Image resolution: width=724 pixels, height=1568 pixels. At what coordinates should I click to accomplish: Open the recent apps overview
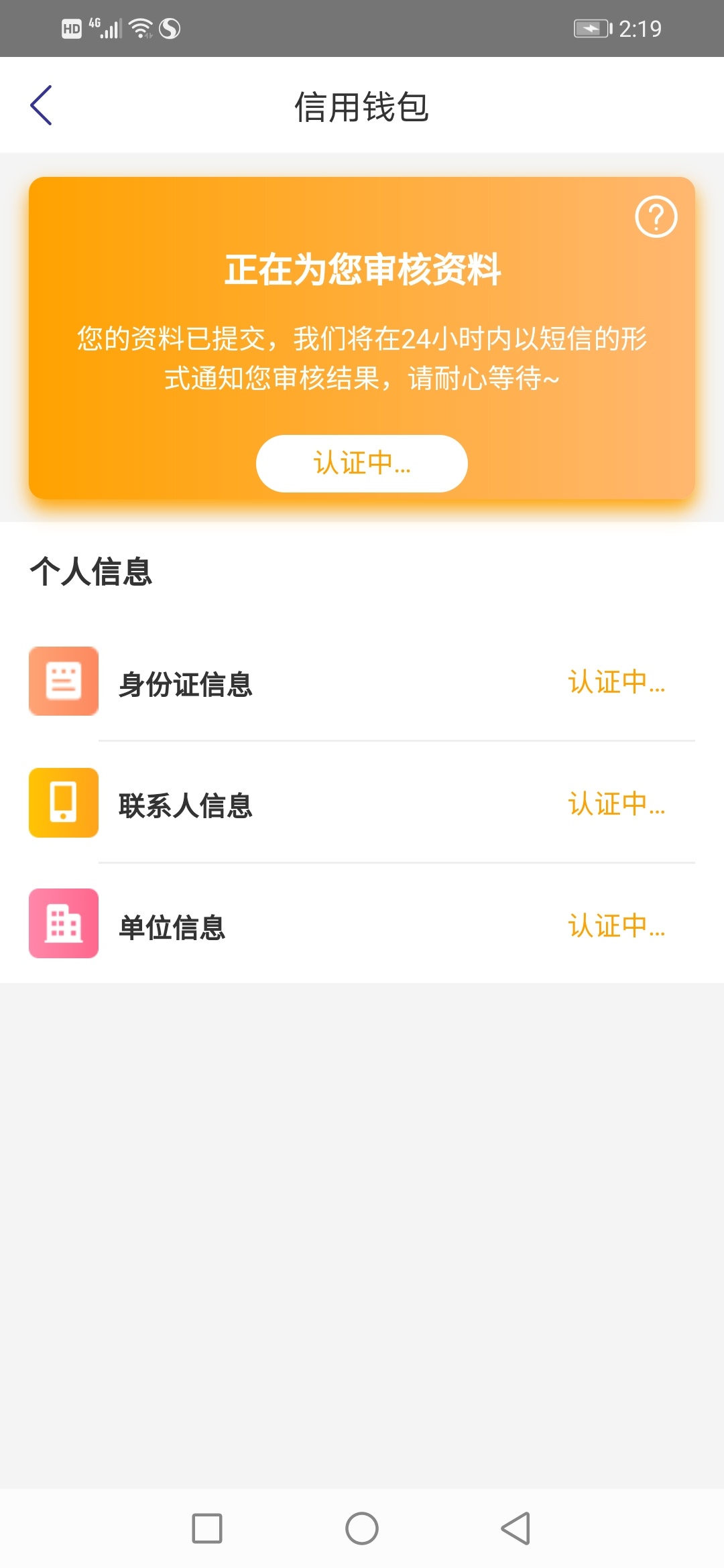(x=207, y=1528)
